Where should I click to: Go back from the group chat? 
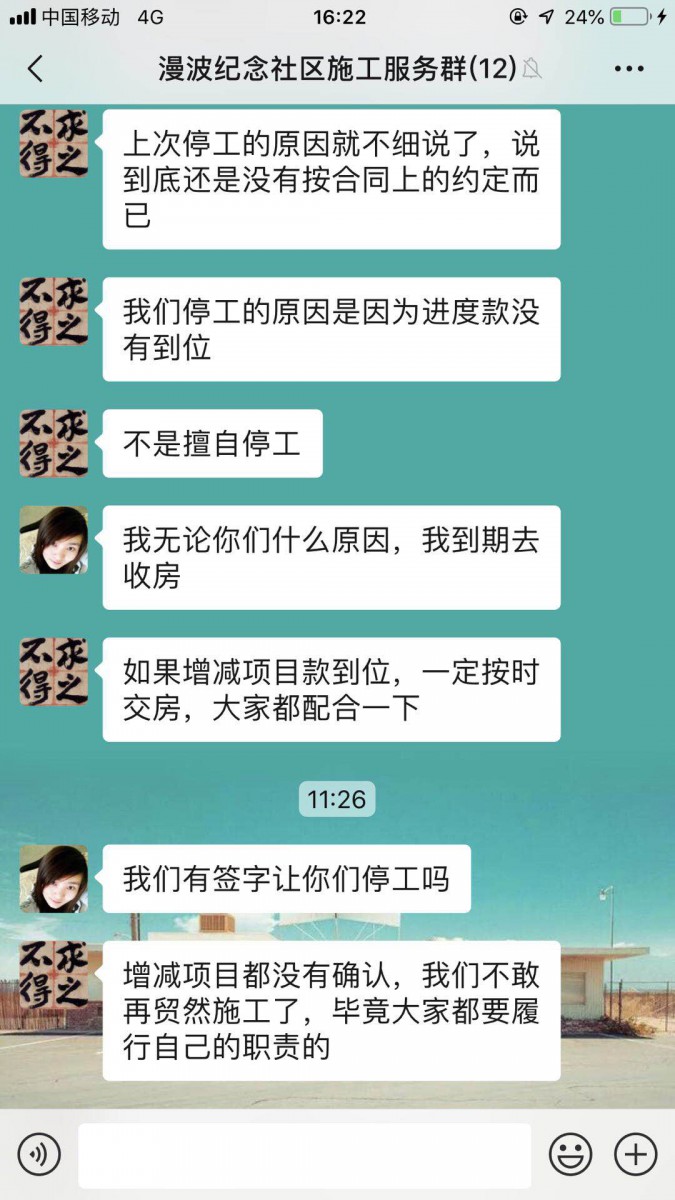pyautogui.click(x=36, y=68)
